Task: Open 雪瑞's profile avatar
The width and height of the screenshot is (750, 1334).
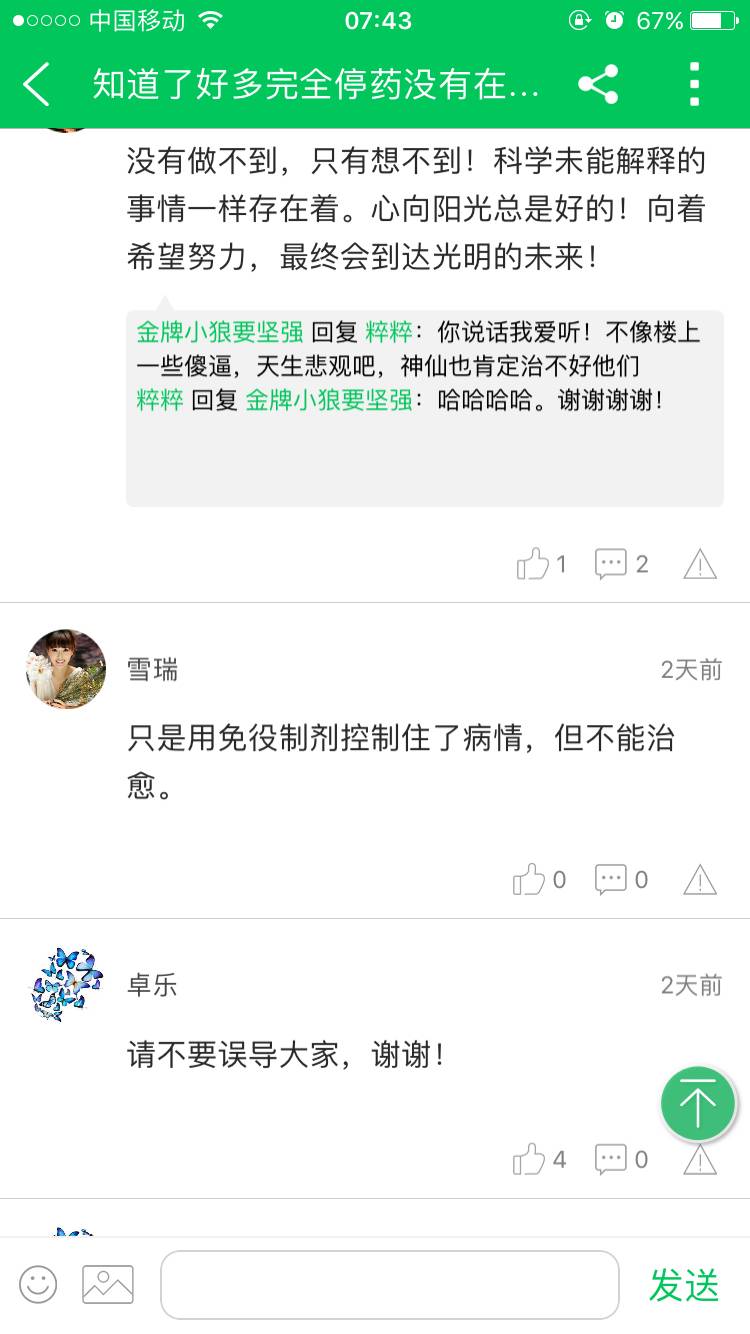Action: (66, 670)
